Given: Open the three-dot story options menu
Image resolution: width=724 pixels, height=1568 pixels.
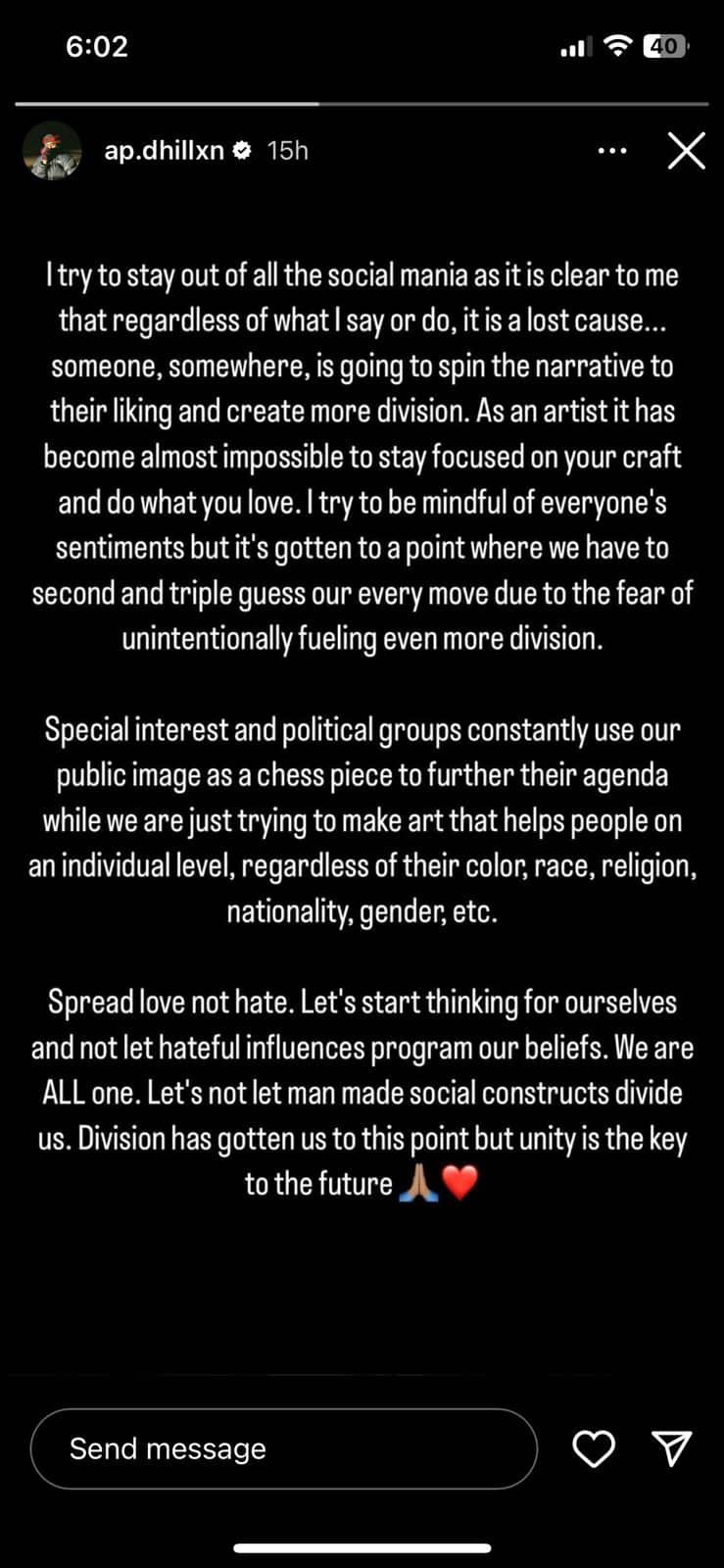Looking at the screenshot, I should tap(612, 151).
